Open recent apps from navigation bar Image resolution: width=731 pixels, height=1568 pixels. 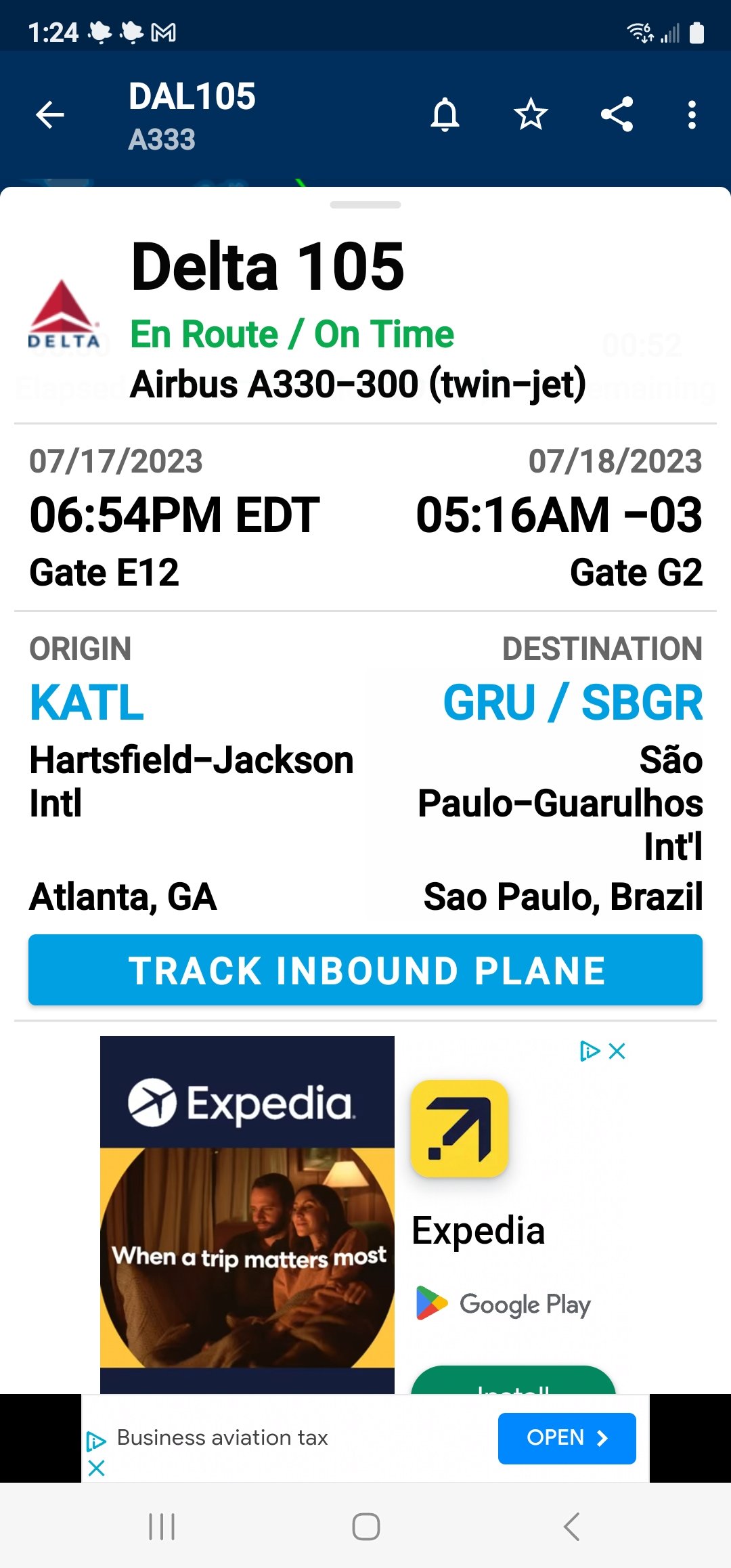(x=162, y=1527)
